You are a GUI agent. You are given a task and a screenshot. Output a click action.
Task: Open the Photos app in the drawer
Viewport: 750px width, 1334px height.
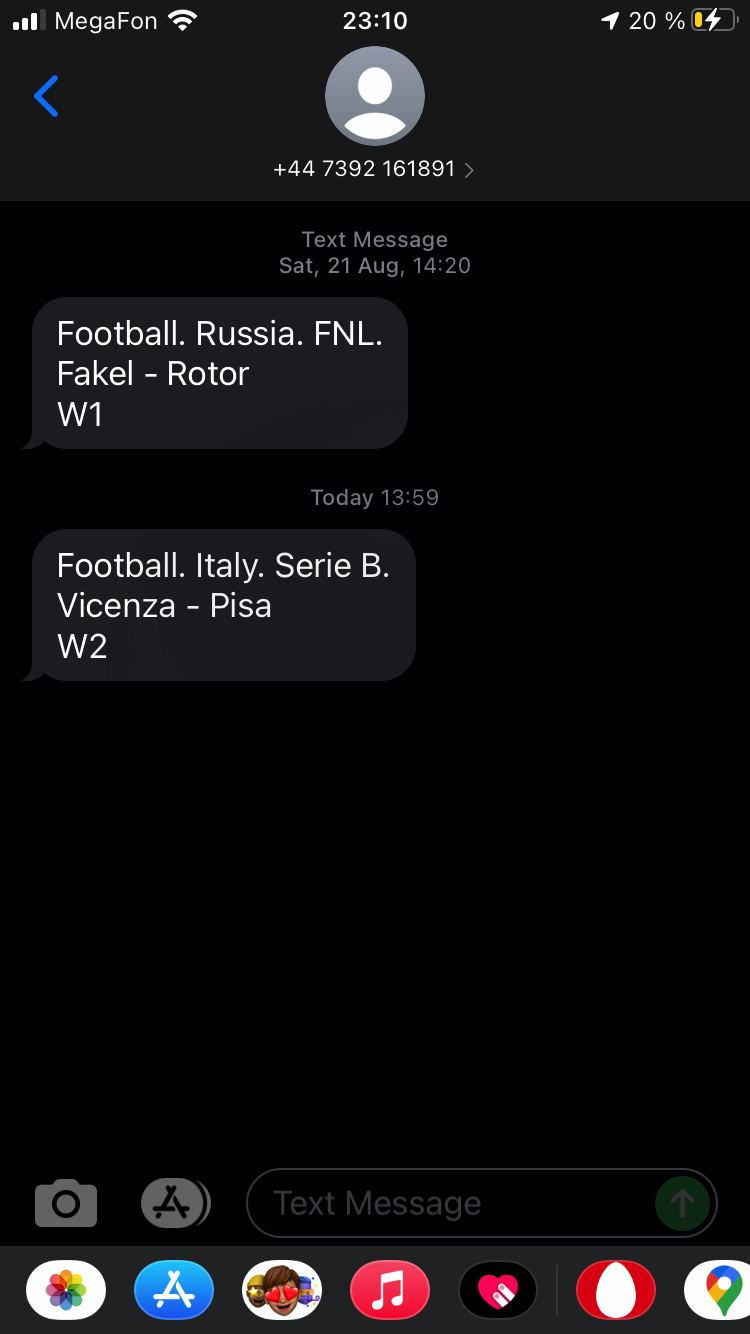pos(66,1290)
